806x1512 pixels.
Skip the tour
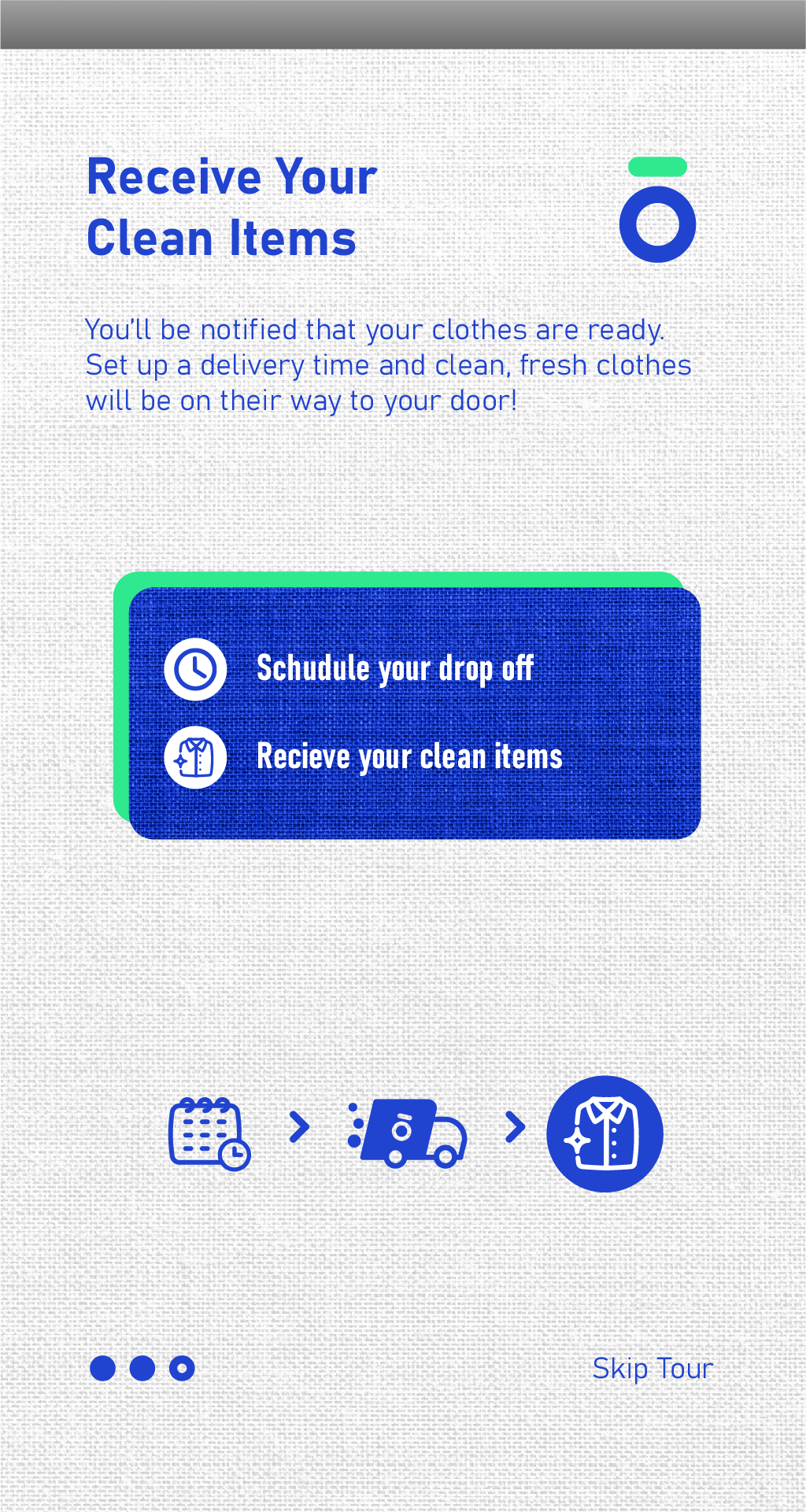[652, 1369]
